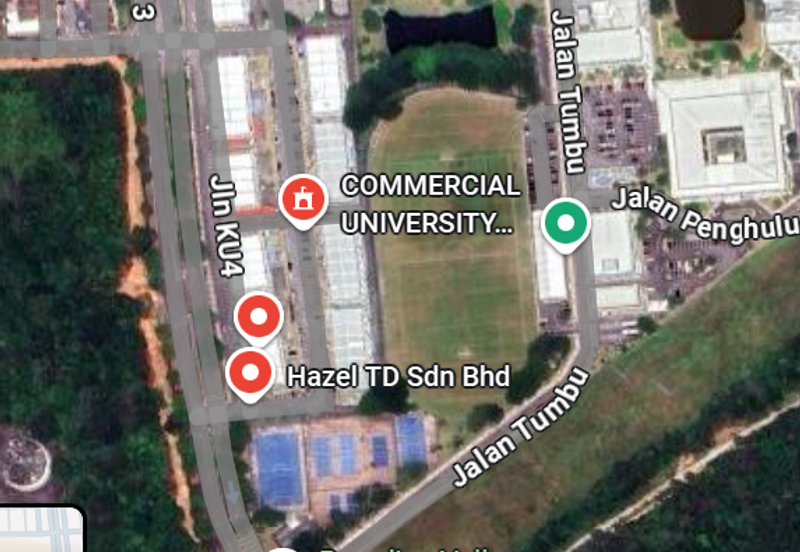Open the unlabeled red pin above Hazel TD

(259, 318)
